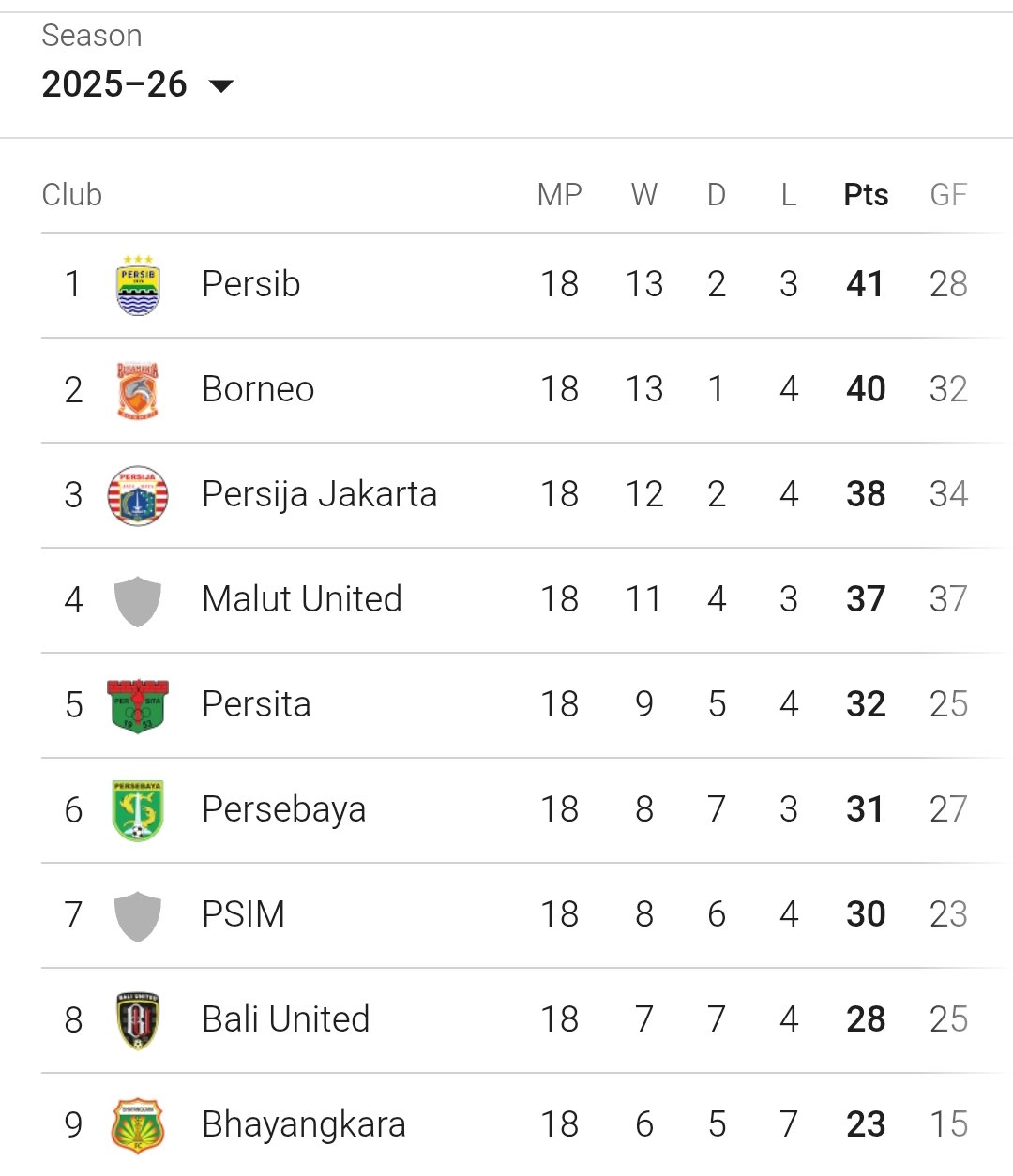Screen dimensions: 1013x1176
Task: Open Borneo's team row
Action: (x=258, y=389)
